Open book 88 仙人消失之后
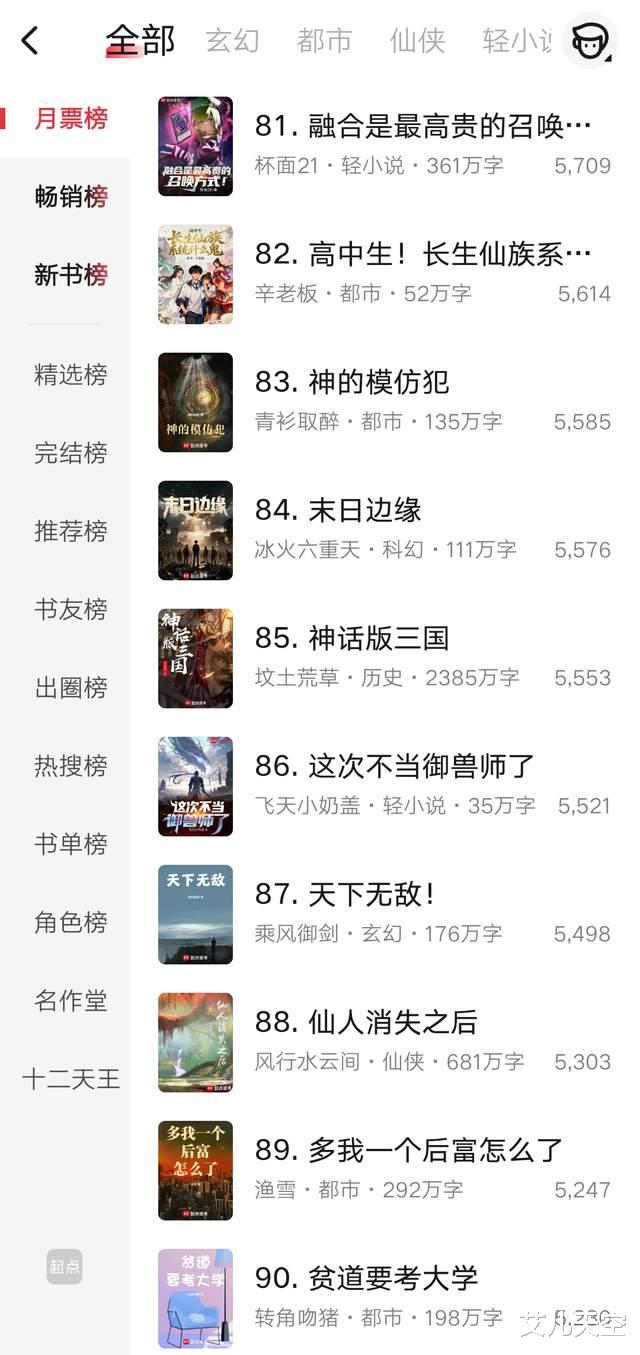The width and height of the screenshot is (640, 1355). tap(393, 1022)
